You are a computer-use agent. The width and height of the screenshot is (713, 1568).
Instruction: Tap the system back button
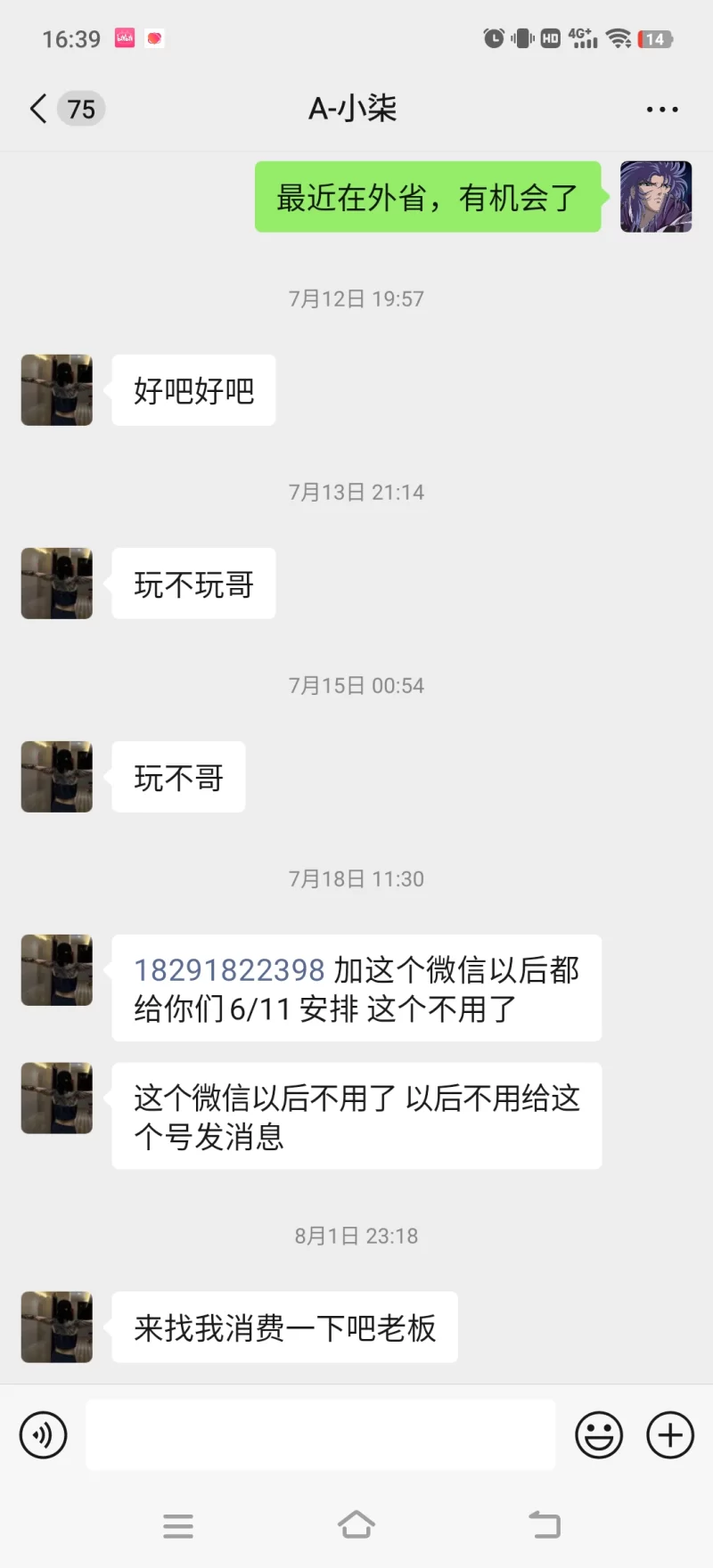pyautogui.click(x=545, y=1525)
